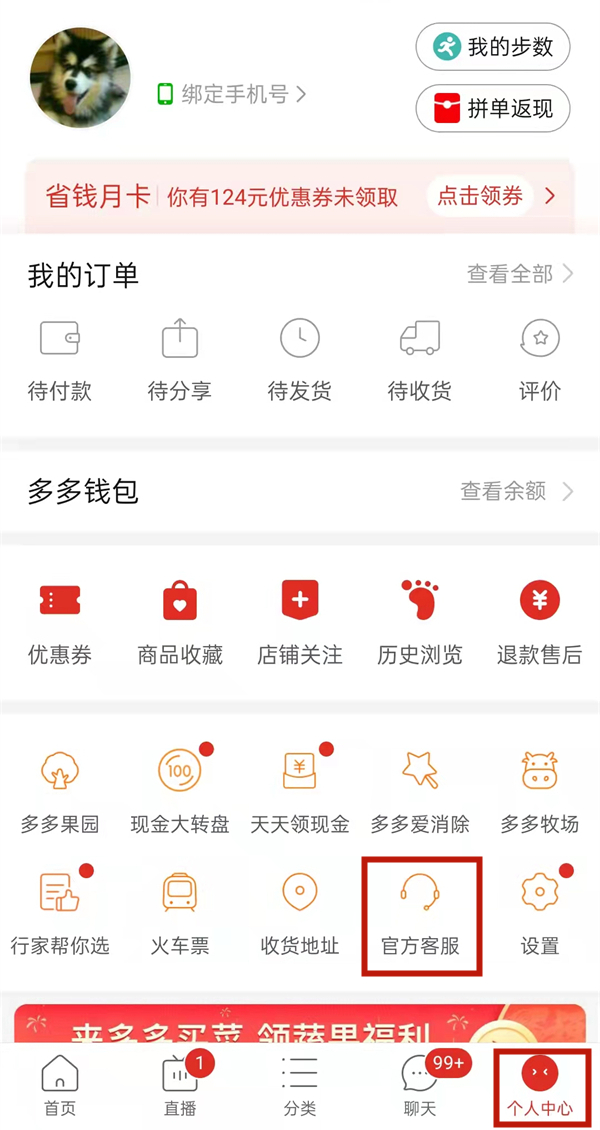The image size is (600, 1130).
Task: View all orders via 查看全部
Action: point(520,274)
